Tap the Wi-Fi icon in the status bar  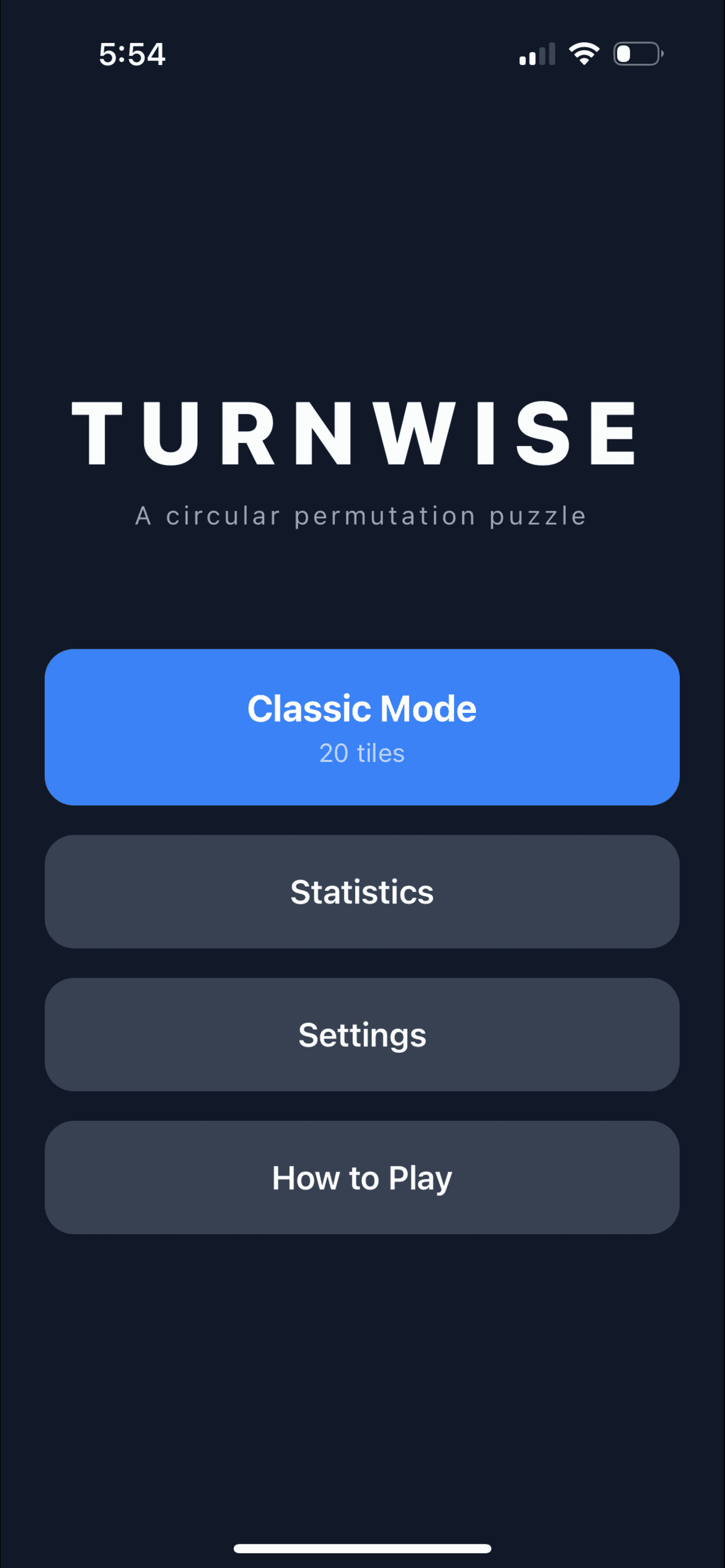tap(583, 54)
